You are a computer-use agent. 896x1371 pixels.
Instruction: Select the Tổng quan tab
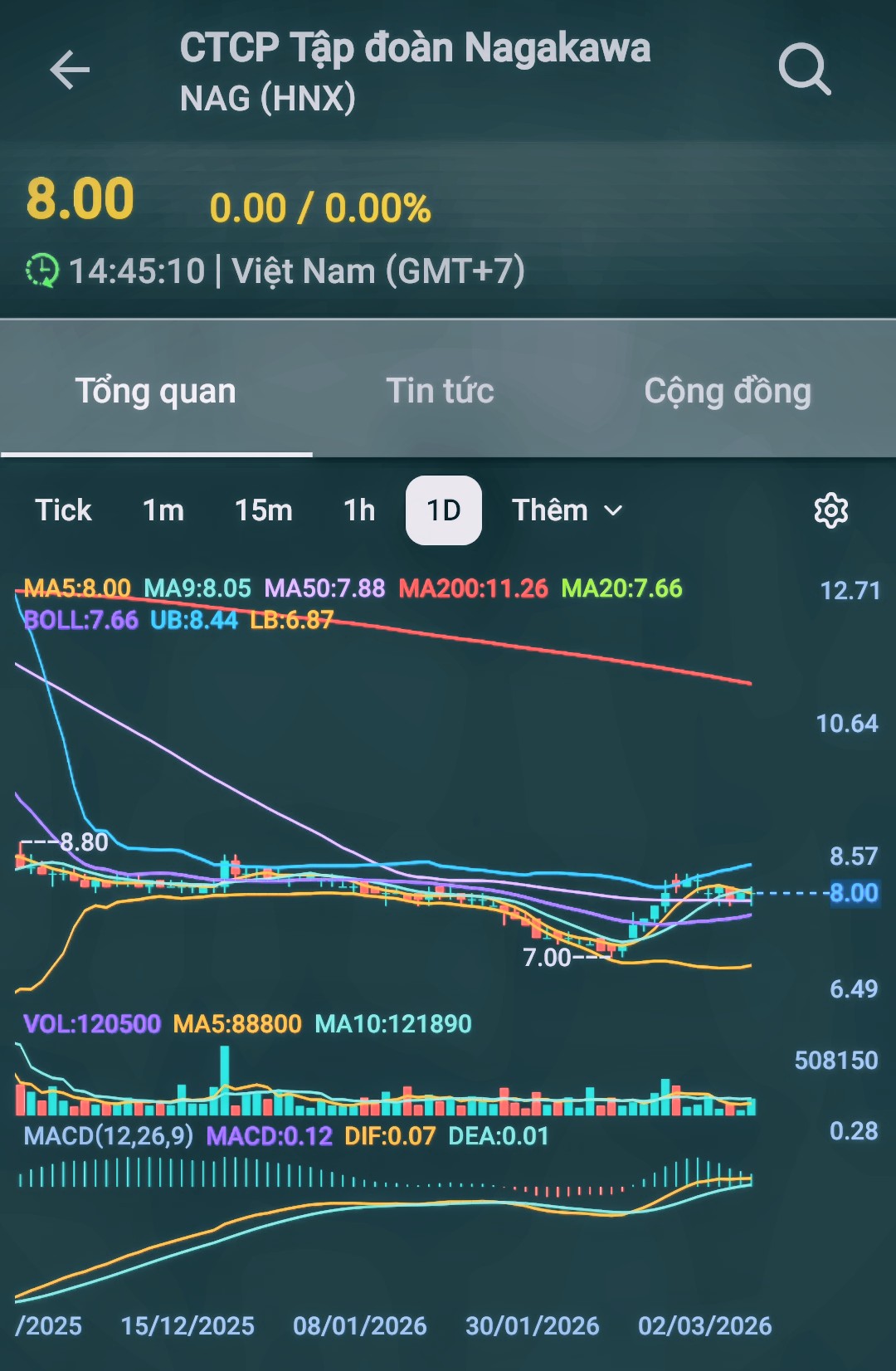coord(156,391)
